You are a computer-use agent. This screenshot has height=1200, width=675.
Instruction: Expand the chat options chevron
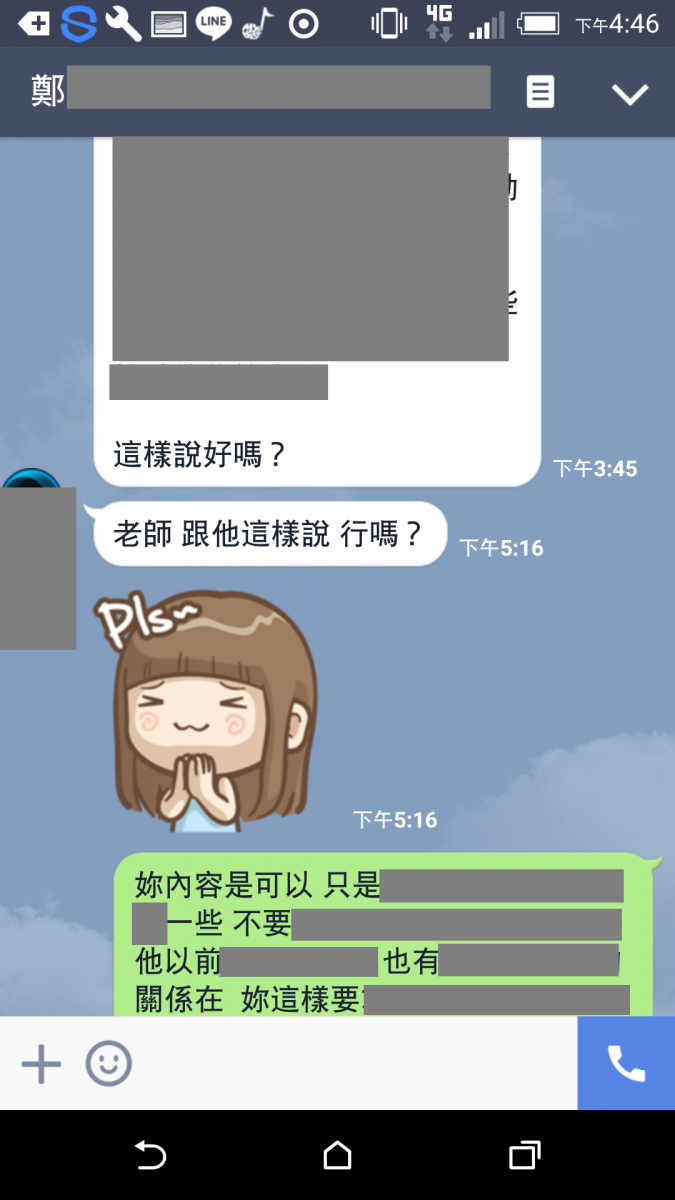click(630, 94)
